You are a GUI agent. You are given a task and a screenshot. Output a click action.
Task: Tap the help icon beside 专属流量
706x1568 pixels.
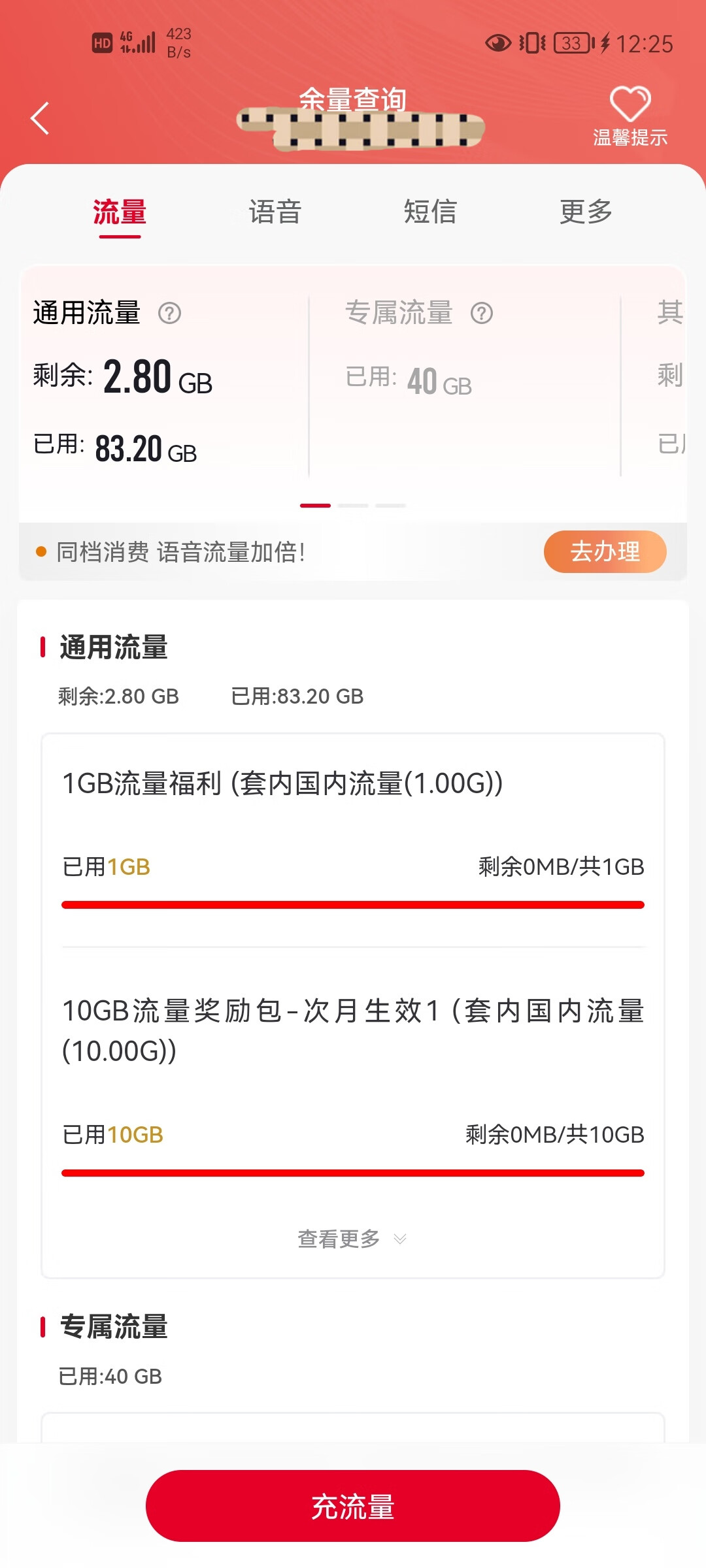(482, 314)
